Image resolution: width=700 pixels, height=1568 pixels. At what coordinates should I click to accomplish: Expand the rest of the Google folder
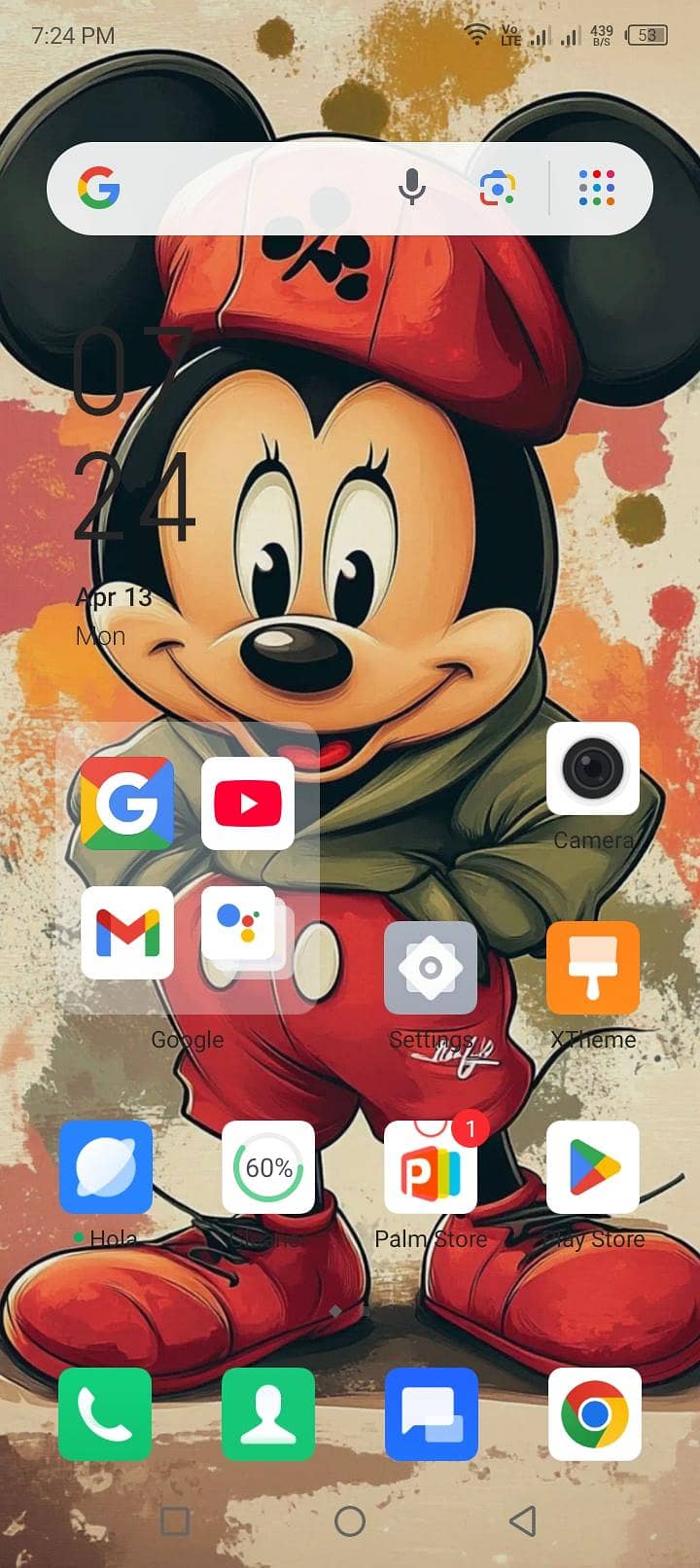pyautogui.click(x=247, y=932)
